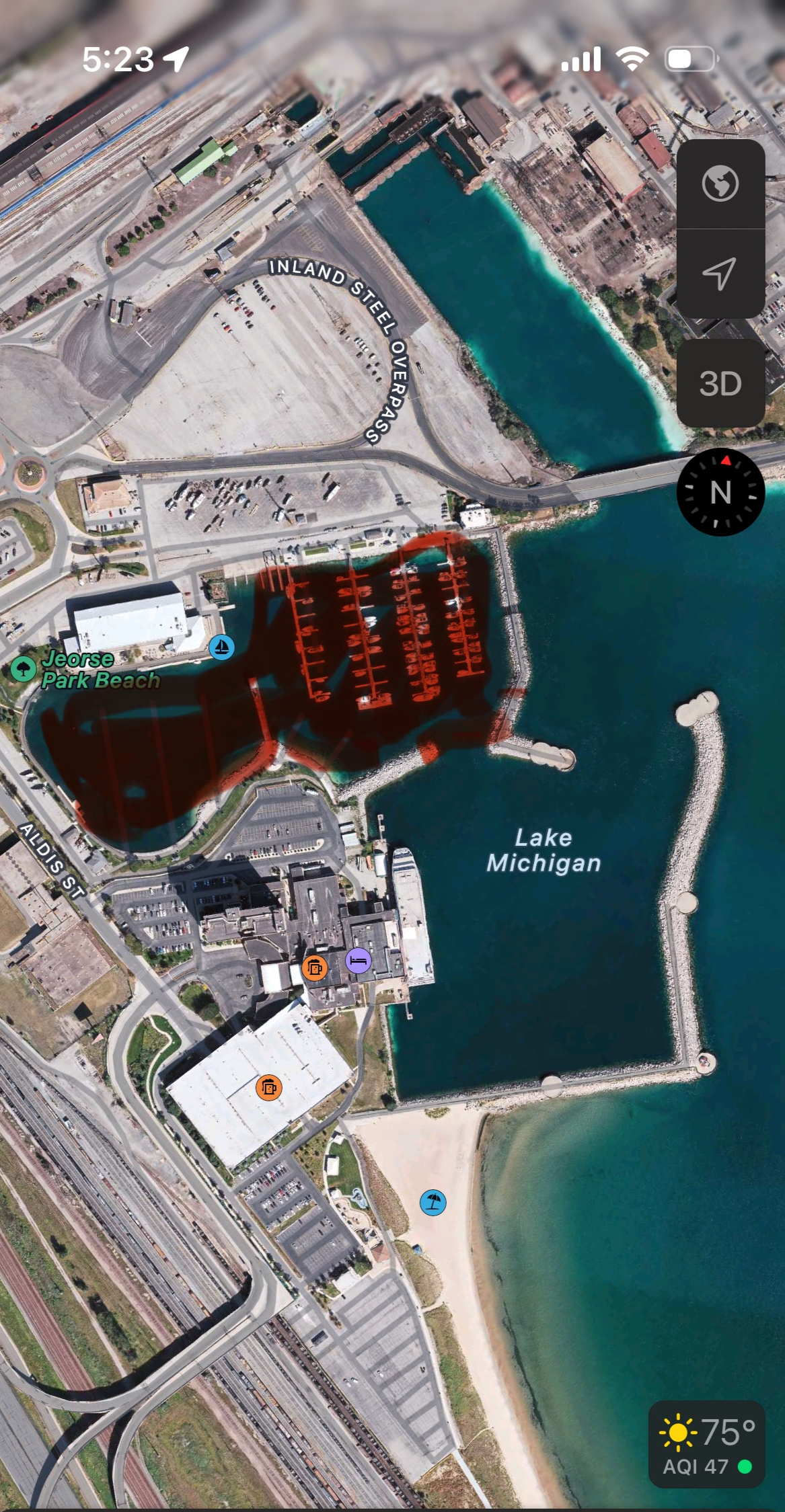Open the map mode chooser globe button
This screenshot has width=785, height=1512.
tap(720, 184)
